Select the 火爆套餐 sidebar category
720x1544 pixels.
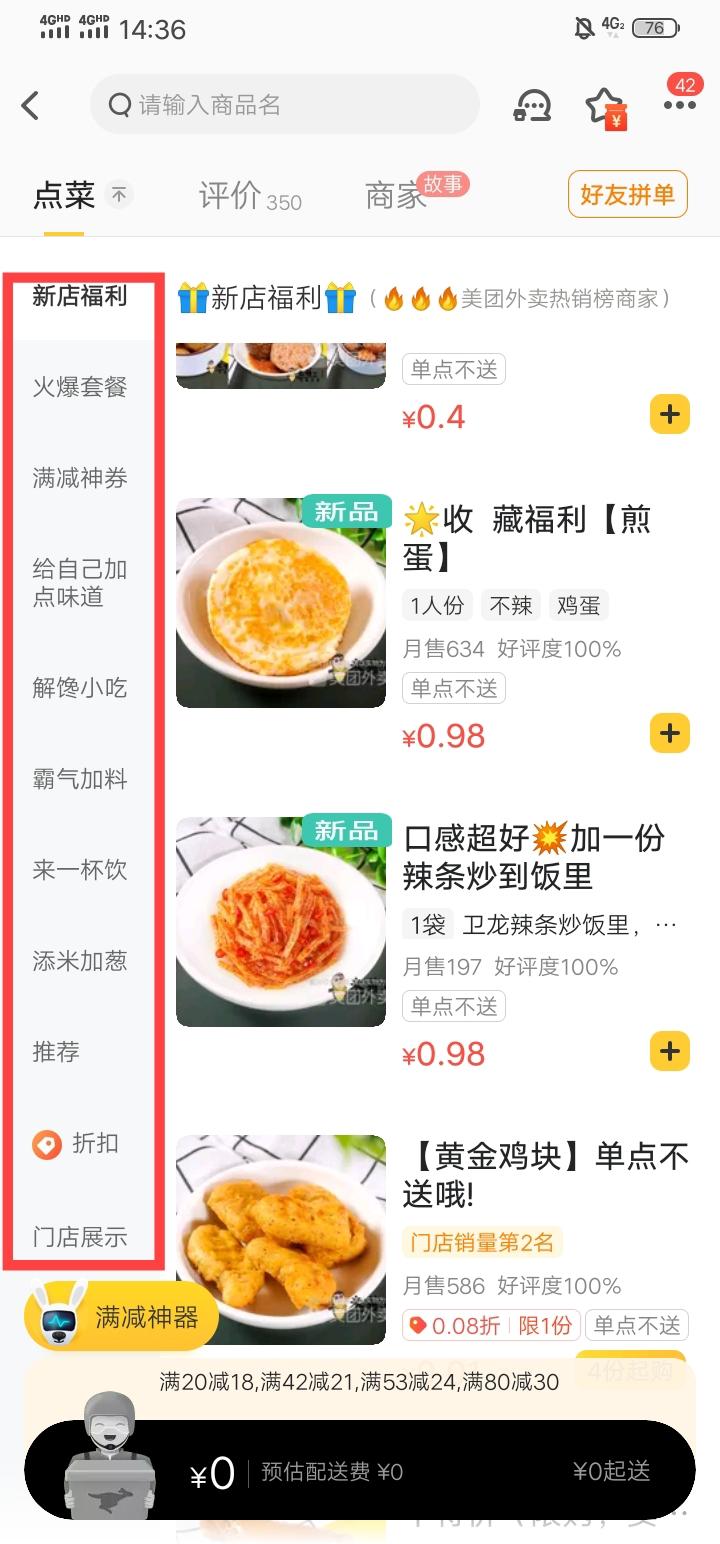click(x=80, y=388)
